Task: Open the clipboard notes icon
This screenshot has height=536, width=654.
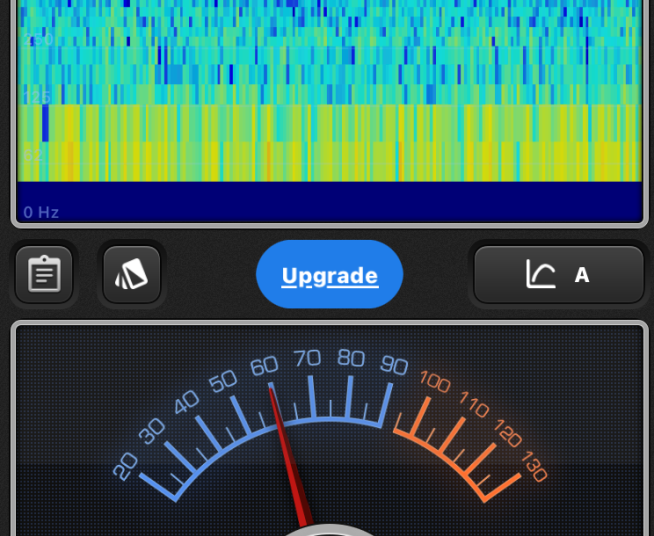Action: [44, 274]
